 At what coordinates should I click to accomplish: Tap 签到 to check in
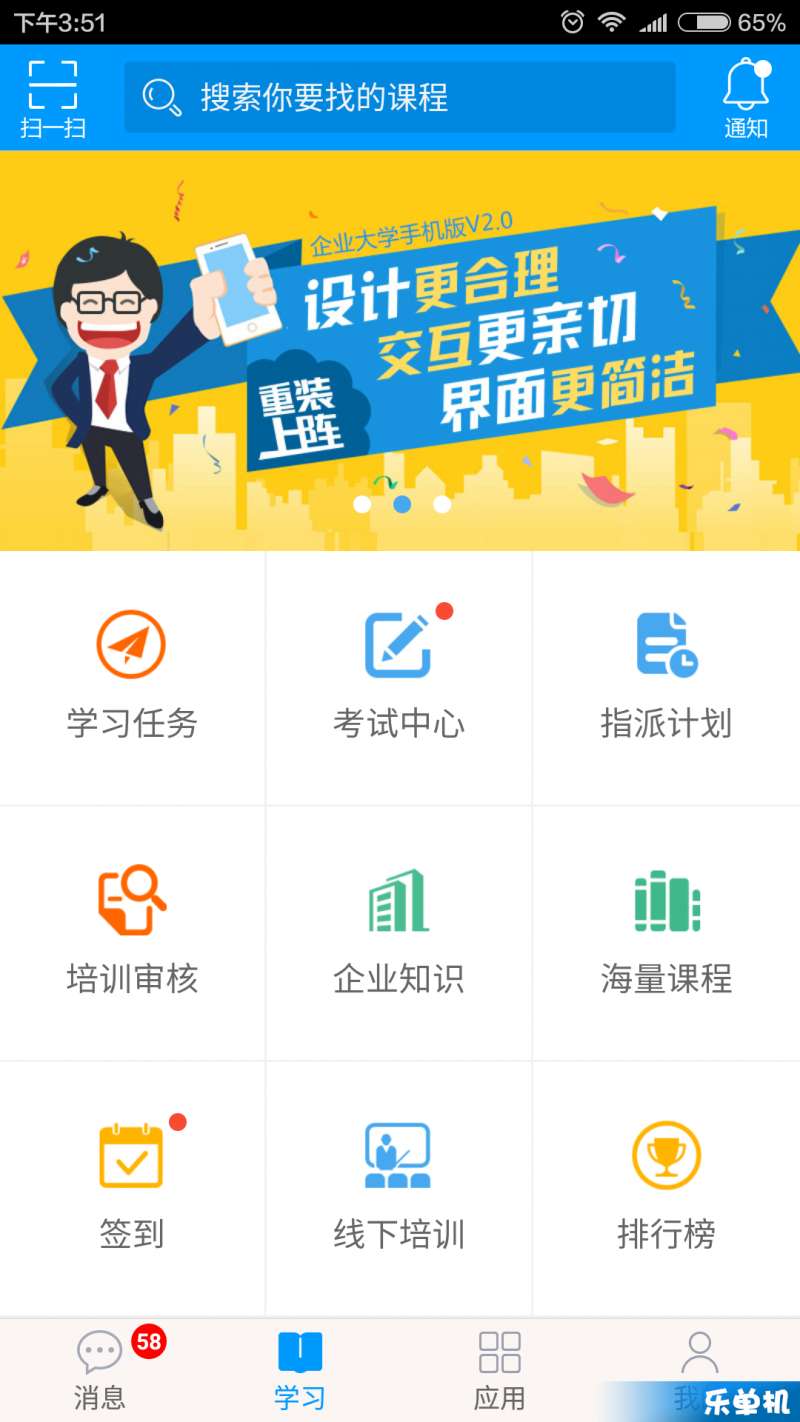point(132,1187)
